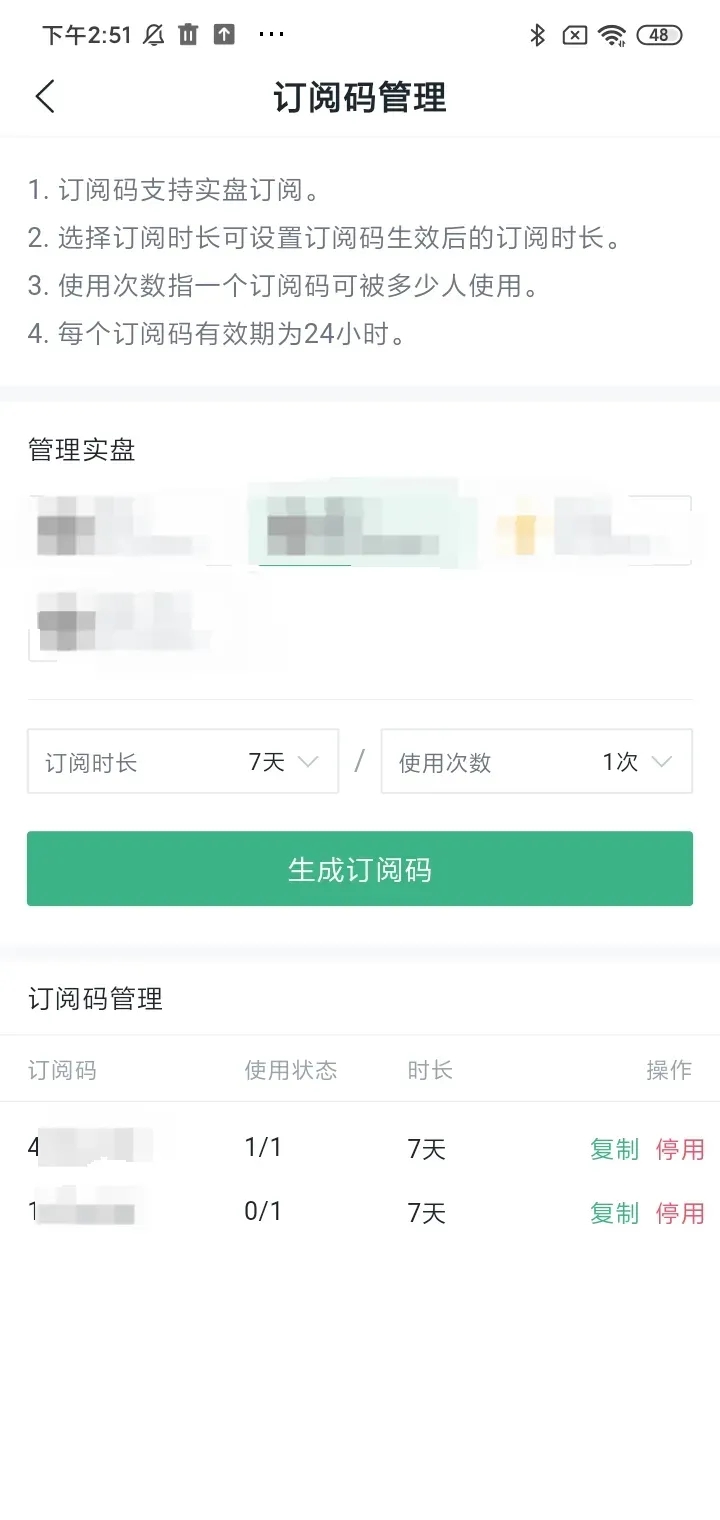The image size is (720, 1520).
Task: Disable the subscription code with status 0/1
Action: click(680, 1213)
